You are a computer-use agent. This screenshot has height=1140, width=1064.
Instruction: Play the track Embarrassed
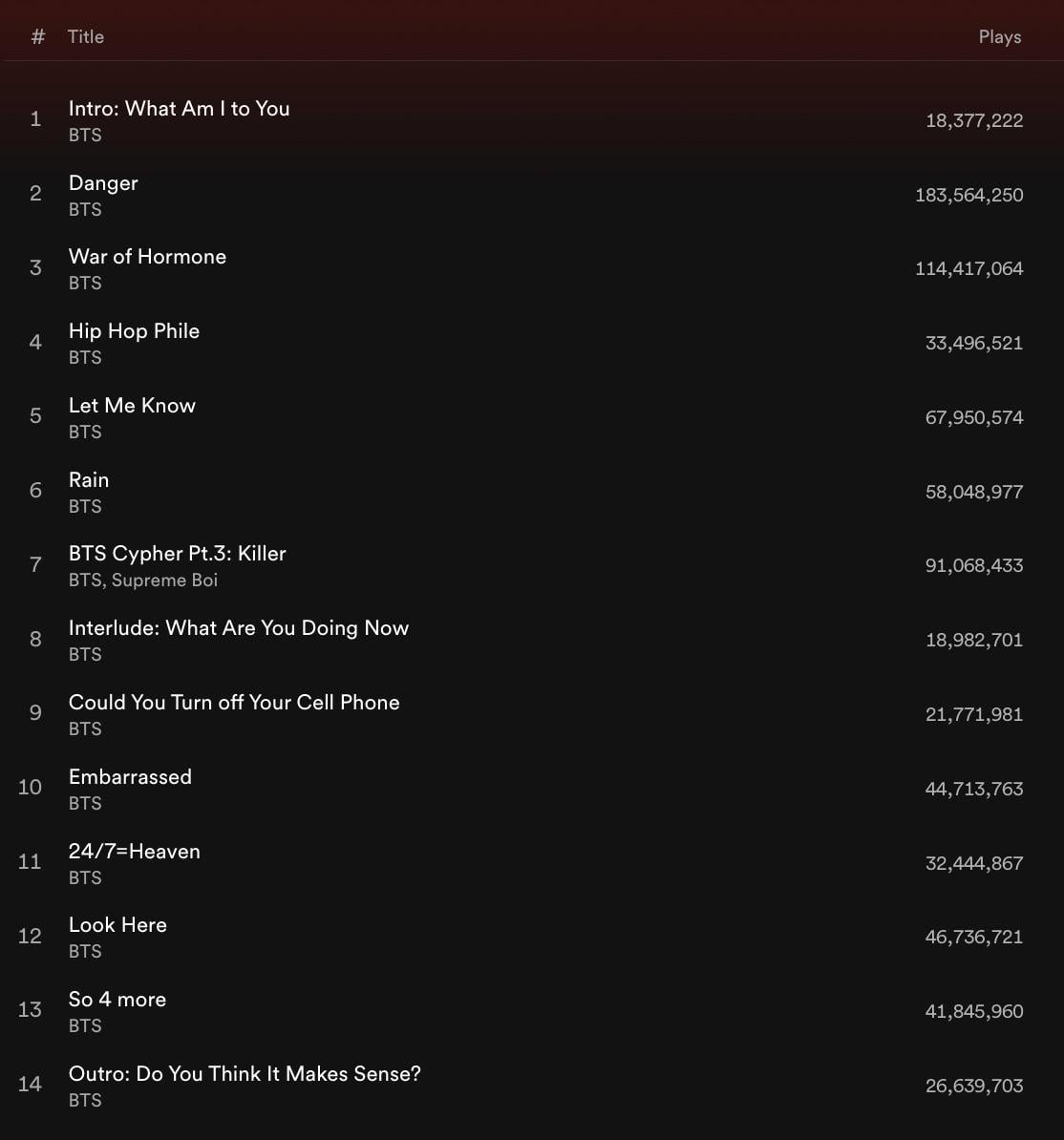130,777
